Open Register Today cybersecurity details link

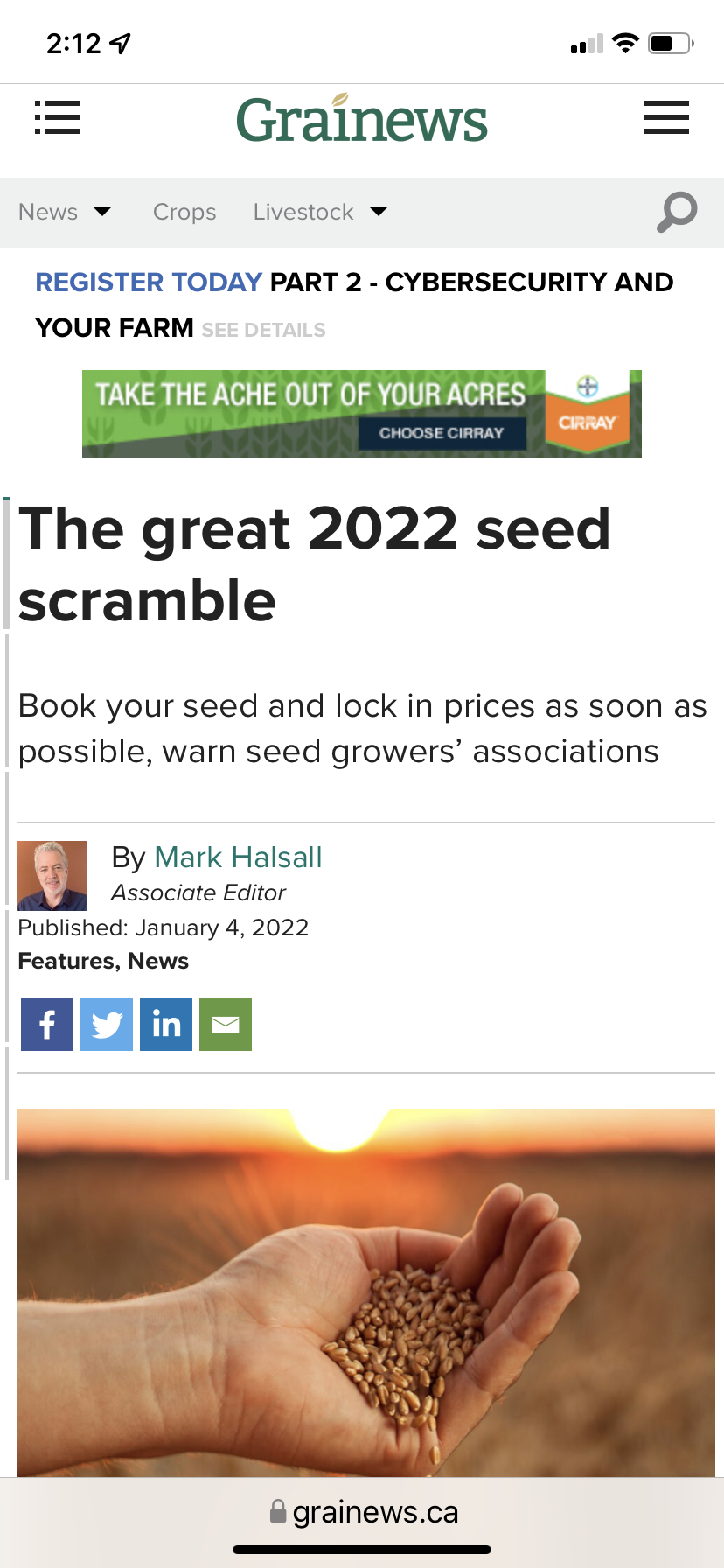pyautogui.click(x=354, y=305)
